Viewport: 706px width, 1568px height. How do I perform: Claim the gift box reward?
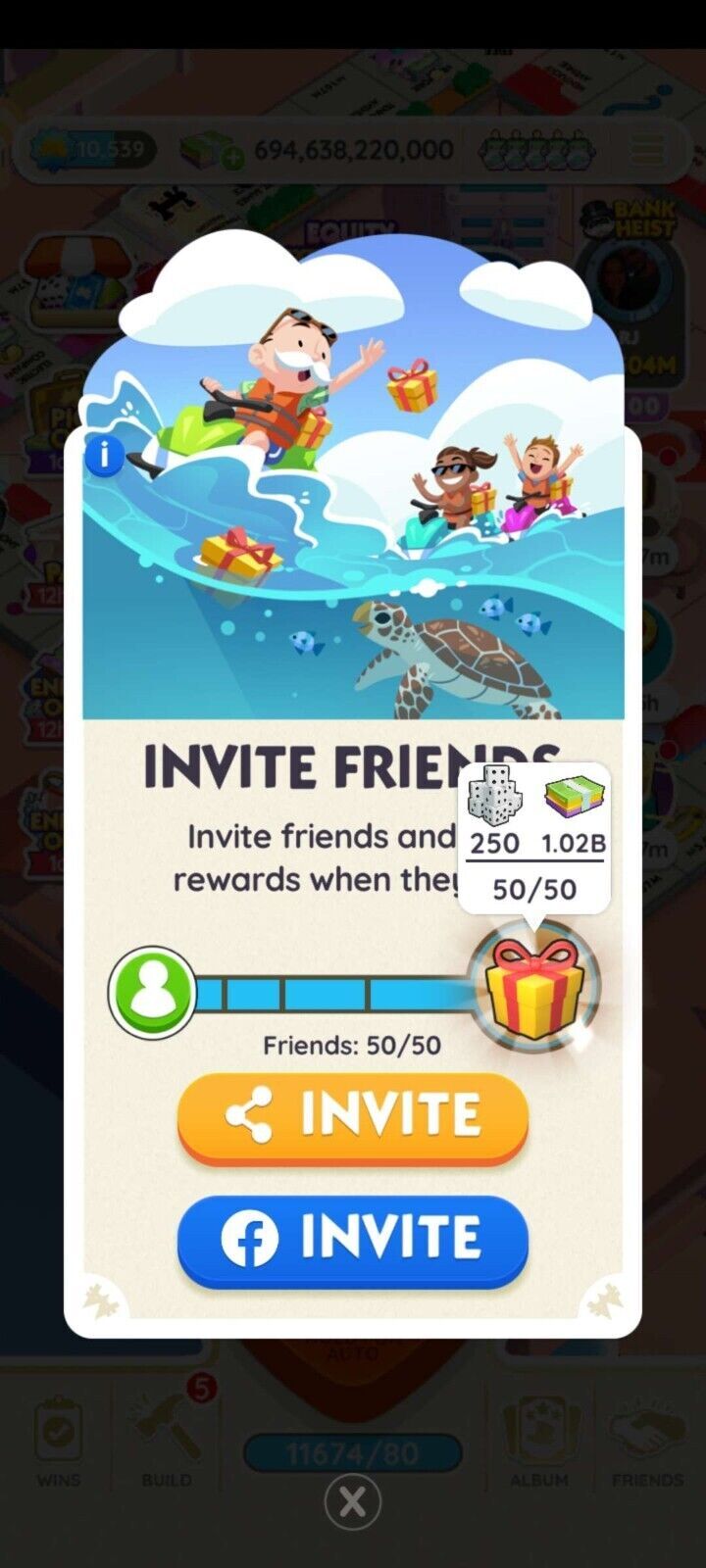[534, 987]
